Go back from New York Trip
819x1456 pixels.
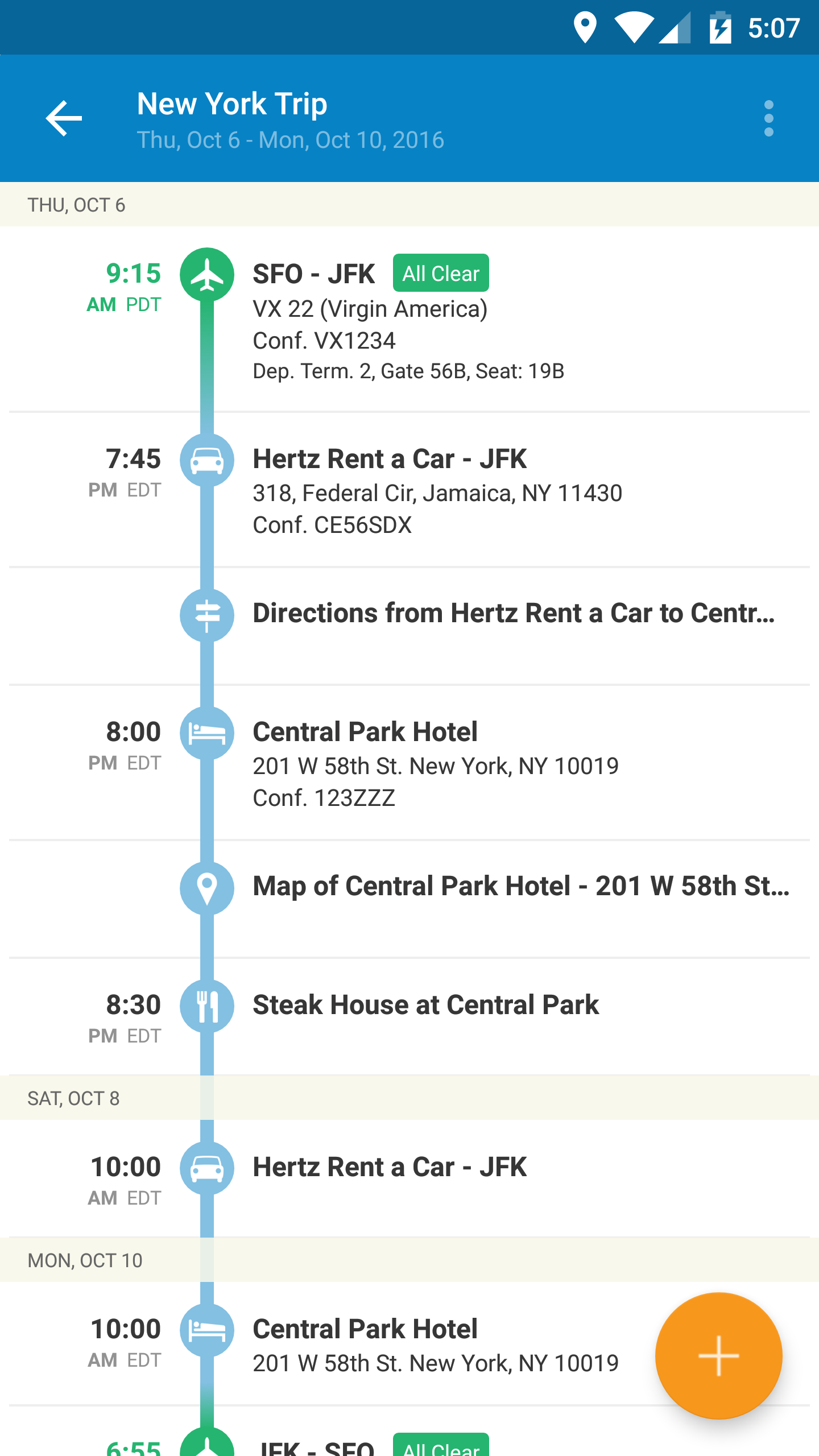pos(64,118)
